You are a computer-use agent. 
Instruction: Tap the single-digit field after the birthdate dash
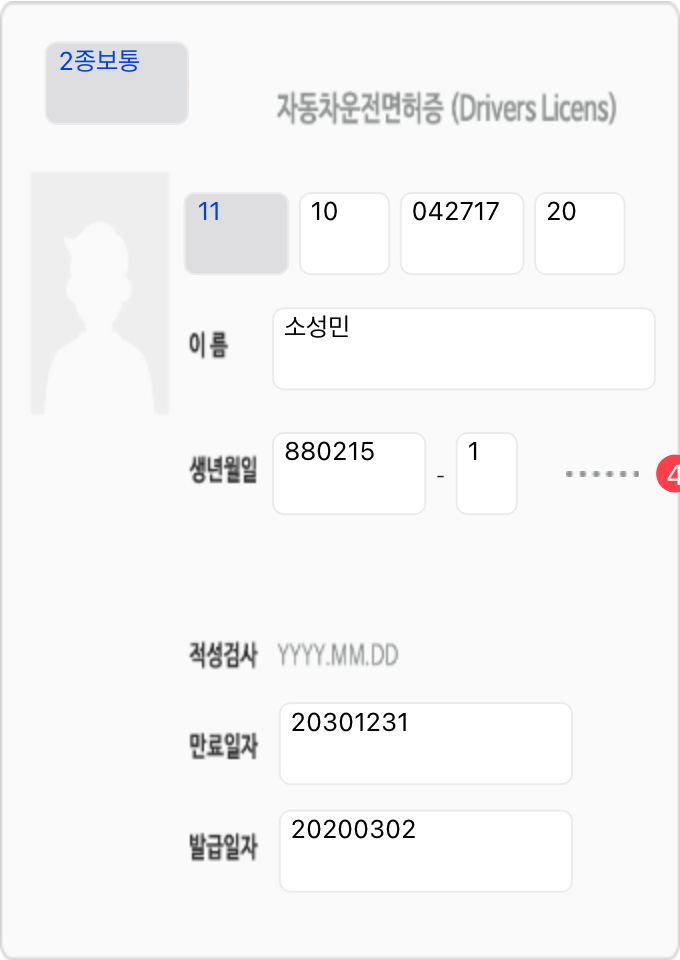pyautogui.click(x=486, y=473)
